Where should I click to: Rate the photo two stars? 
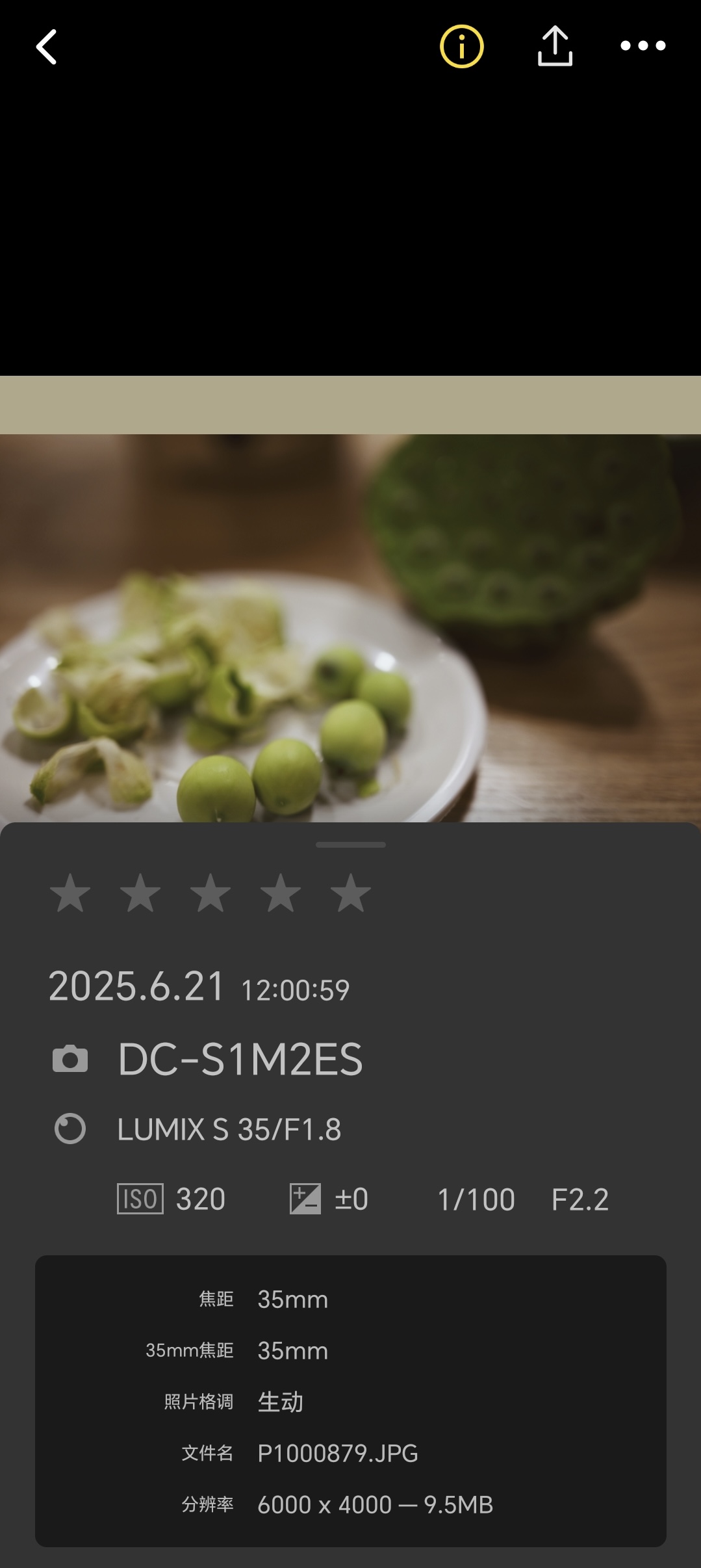tap(140, 893)
